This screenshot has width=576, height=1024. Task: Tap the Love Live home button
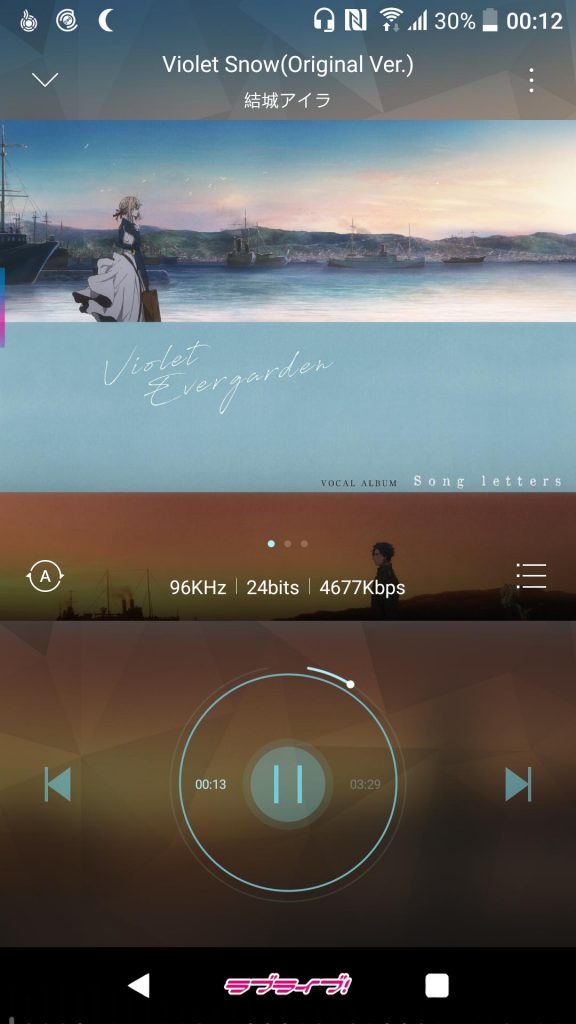pyautogui.click(x=288, y=985)
